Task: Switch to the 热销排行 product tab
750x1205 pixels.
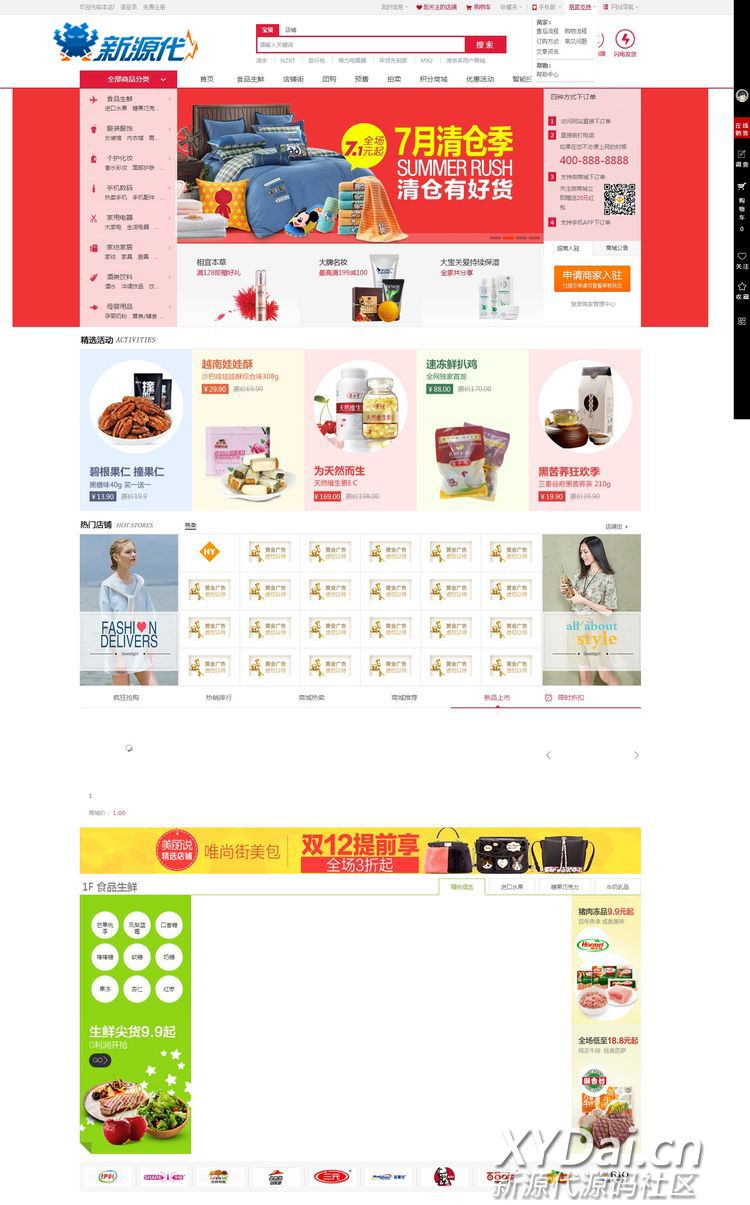Action: pyautogui.click(x=218, y=697)
